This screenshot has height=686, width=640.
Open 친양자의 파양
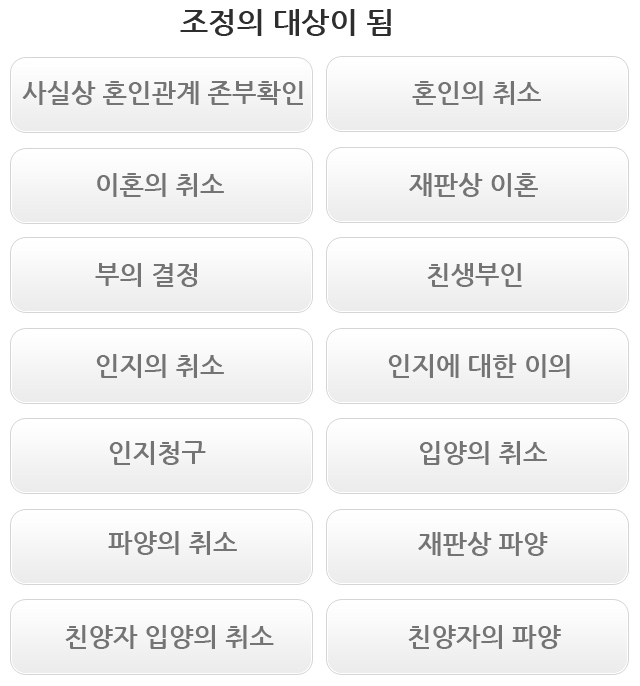pos(477,637)
